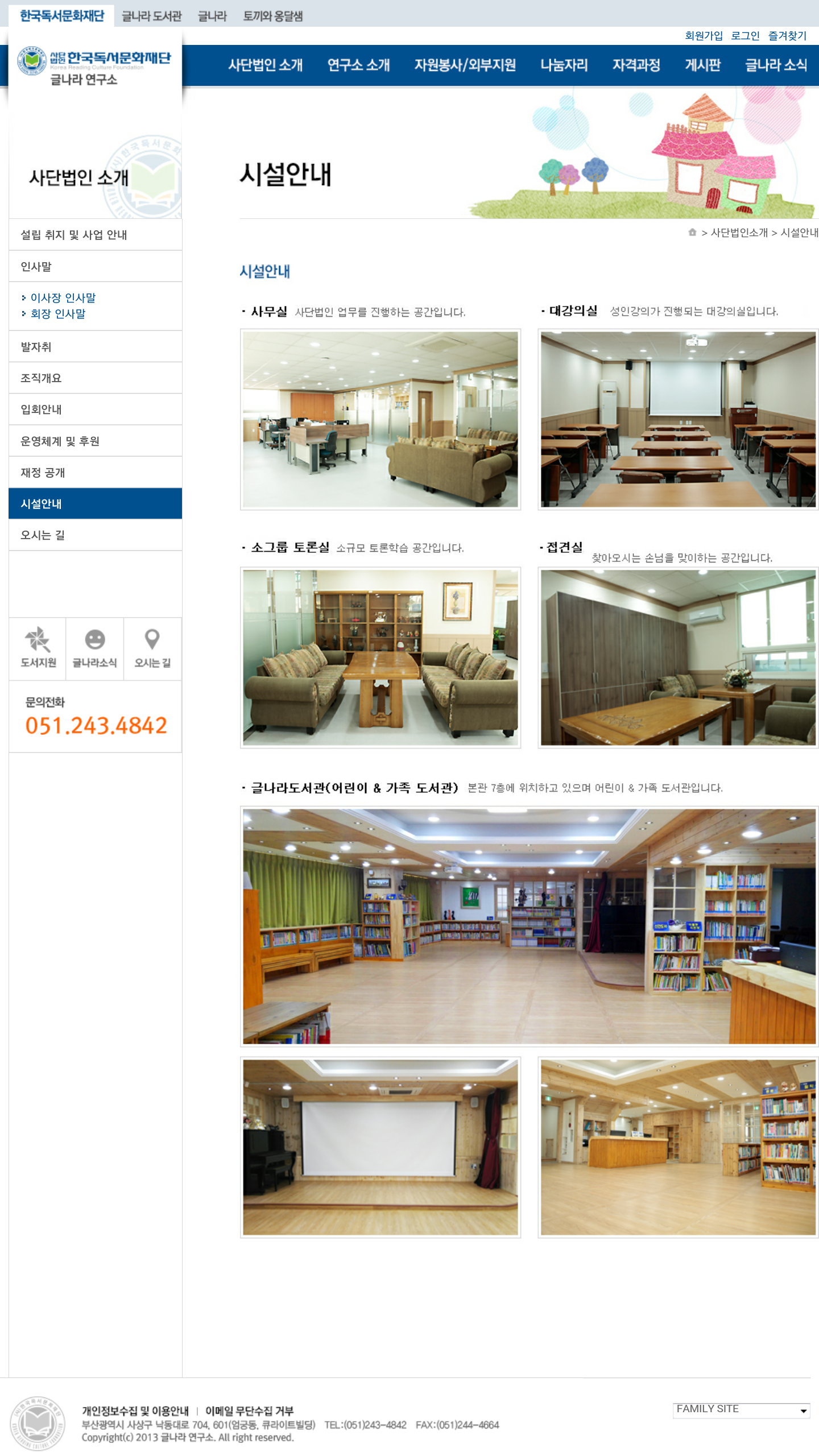Open the 오시는 길 sidebar row

43,535
